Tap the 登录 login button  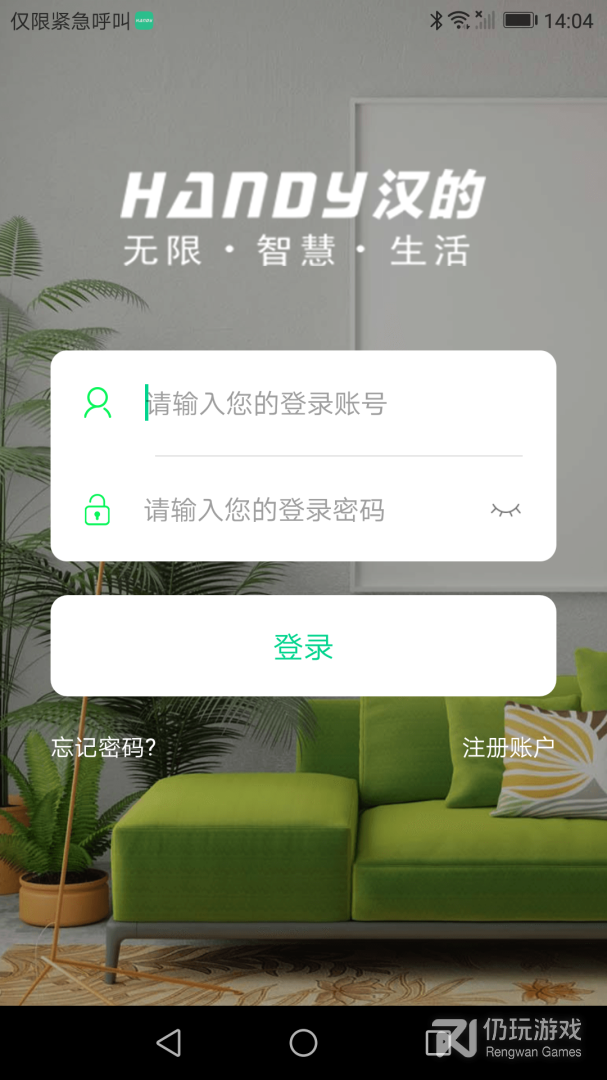pyautogui.click(x=303, y=646)
